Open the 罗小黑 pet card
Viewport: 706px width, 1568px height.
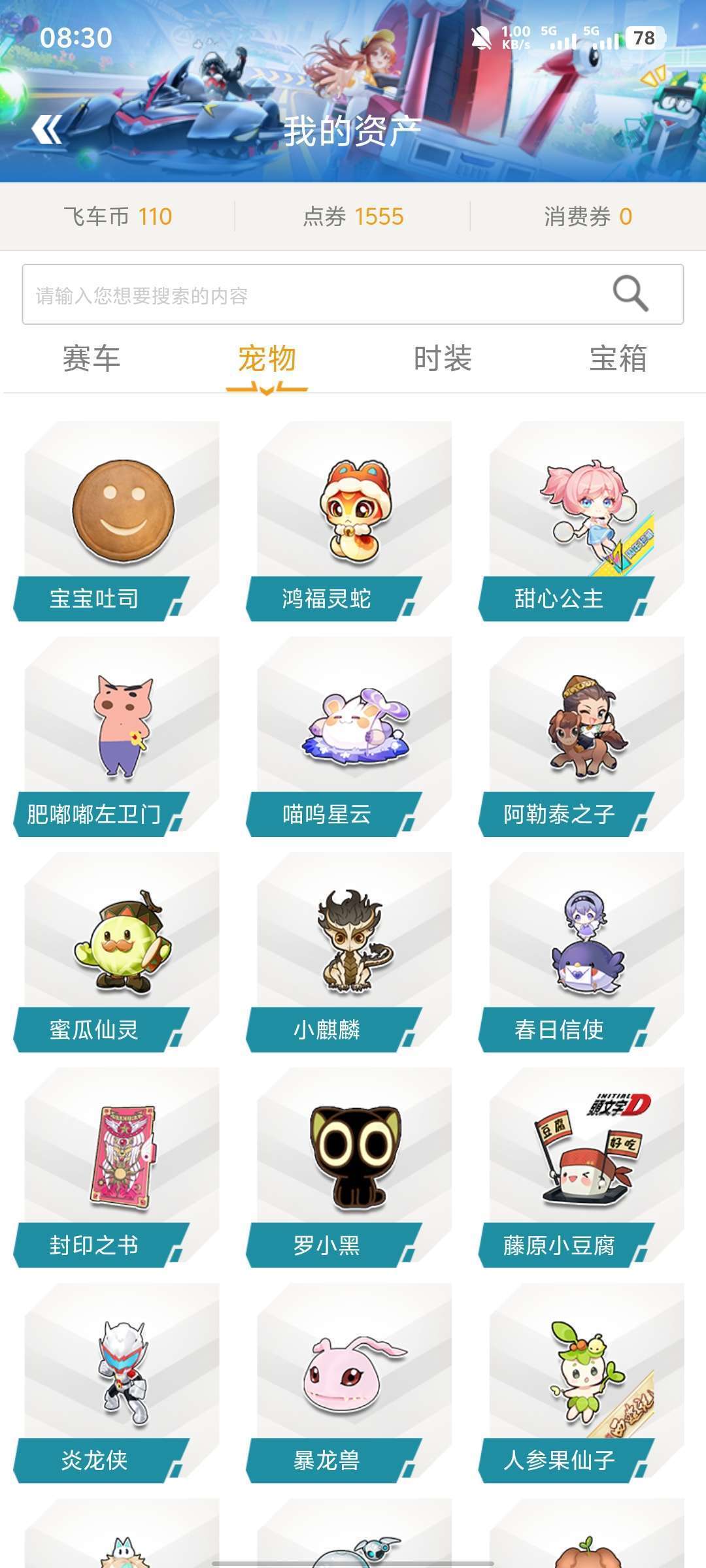[349, 1168]
